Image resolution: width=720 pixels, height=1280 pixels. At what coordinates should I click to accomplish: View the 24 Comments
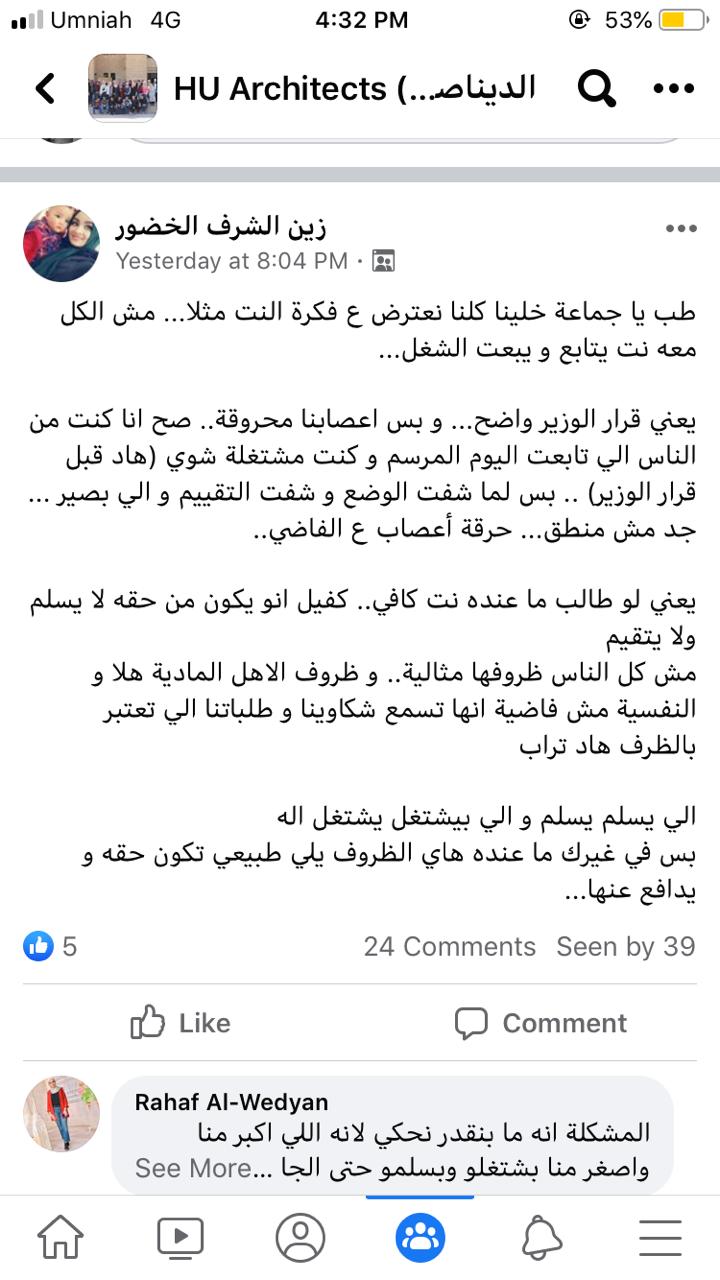[449, 946]
